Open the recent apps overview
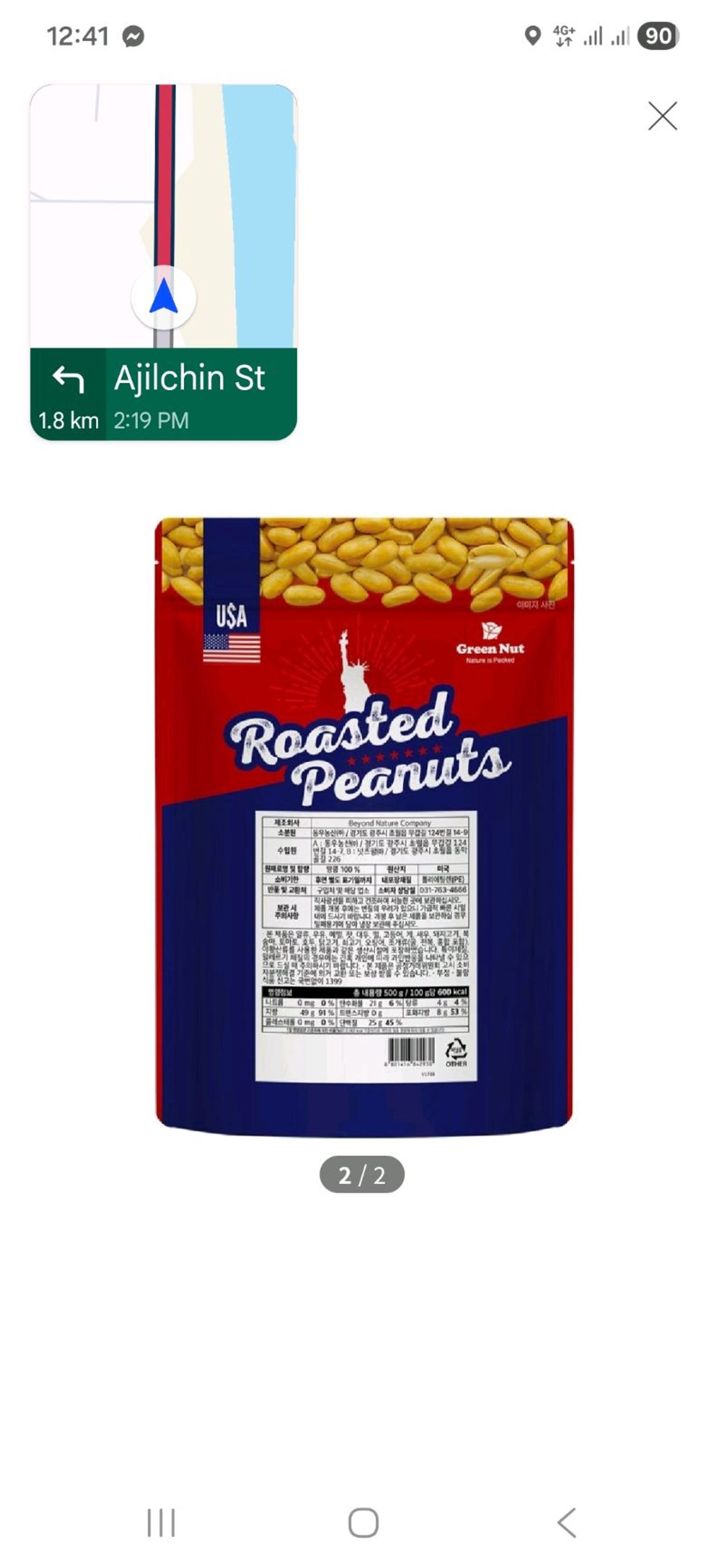 pos(161,1522)
